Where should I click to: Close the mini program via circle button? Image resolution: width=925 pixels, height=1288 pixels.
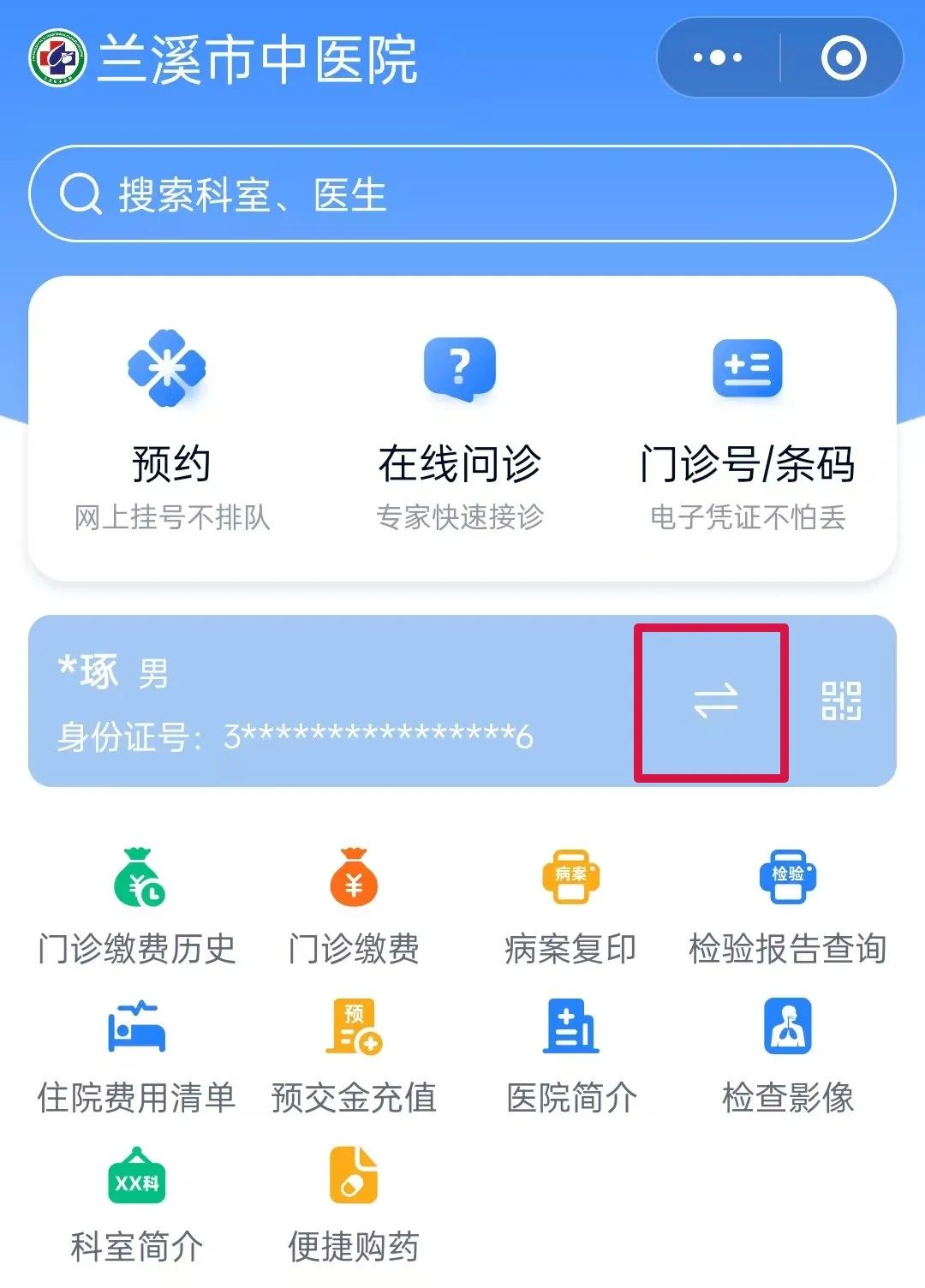[x=843, y=58]
